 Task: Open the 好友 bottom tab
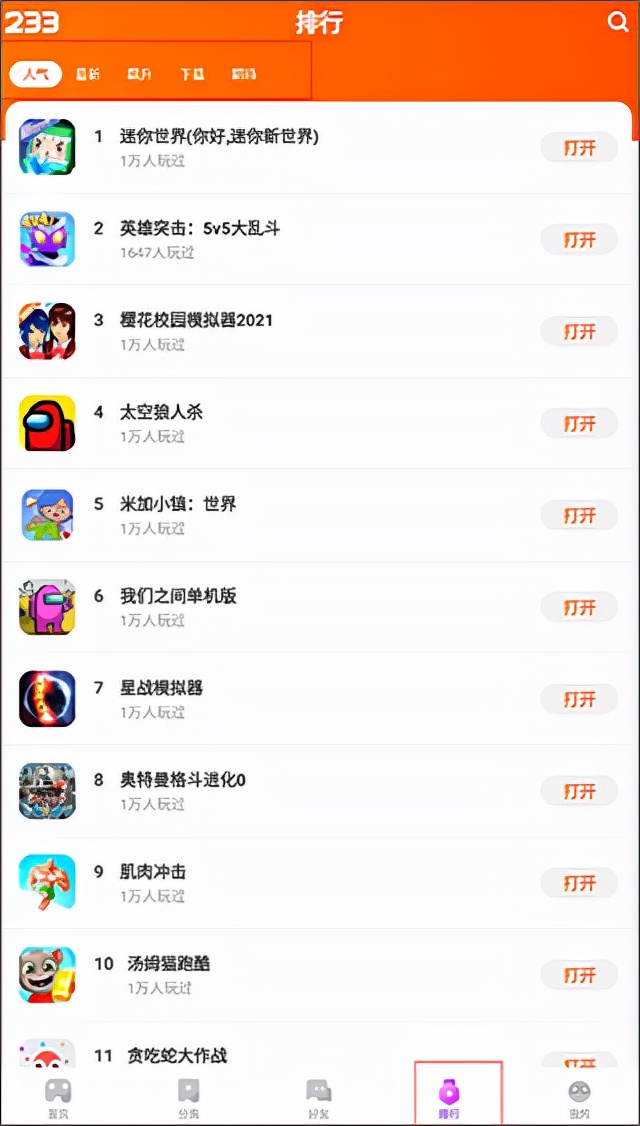(318, 1097)
